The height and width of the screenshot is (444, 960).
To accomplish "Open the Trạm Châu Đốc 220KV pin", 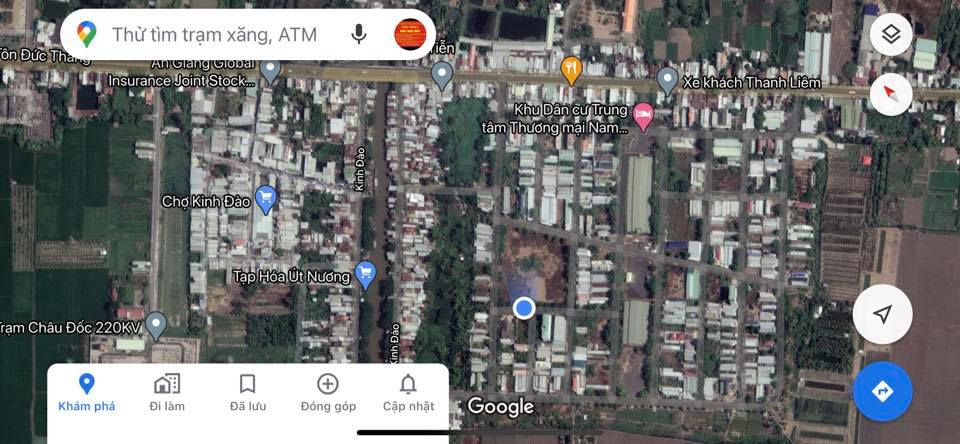I will pos(155,323).
